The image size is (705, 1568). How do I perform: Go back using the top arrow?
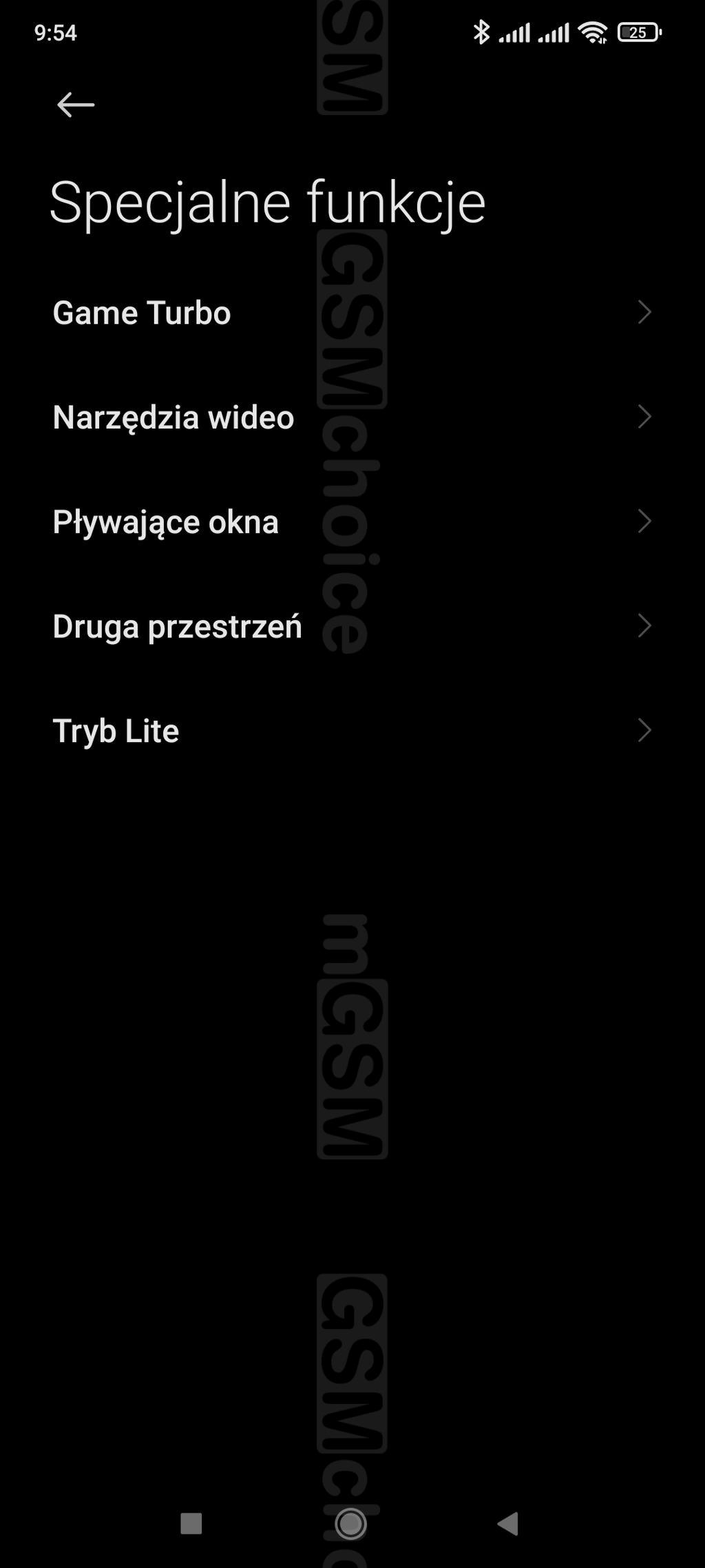pyautogui.click(x=75, y=105)
